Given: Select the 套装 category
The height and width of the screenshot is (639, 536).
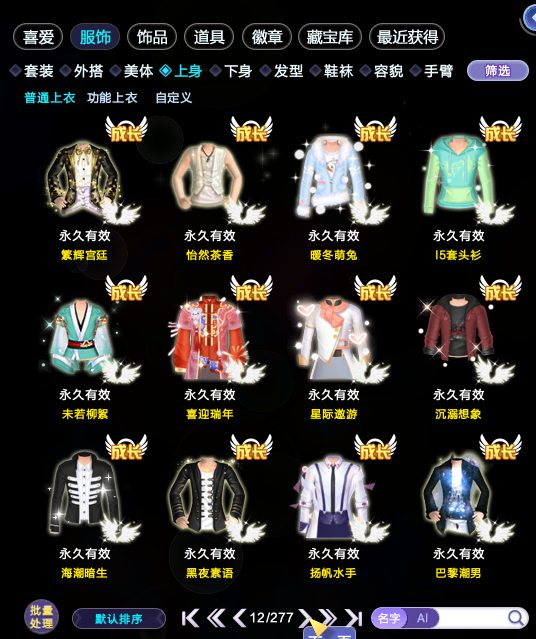Looking at the screenshot, I should 32,71.
